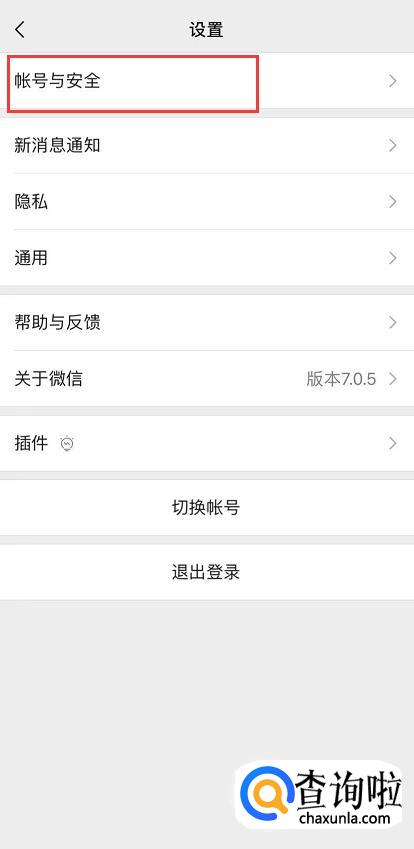Go back using the top-left arrow
This screenshot has width=414, height=849.
coord(20,29)
